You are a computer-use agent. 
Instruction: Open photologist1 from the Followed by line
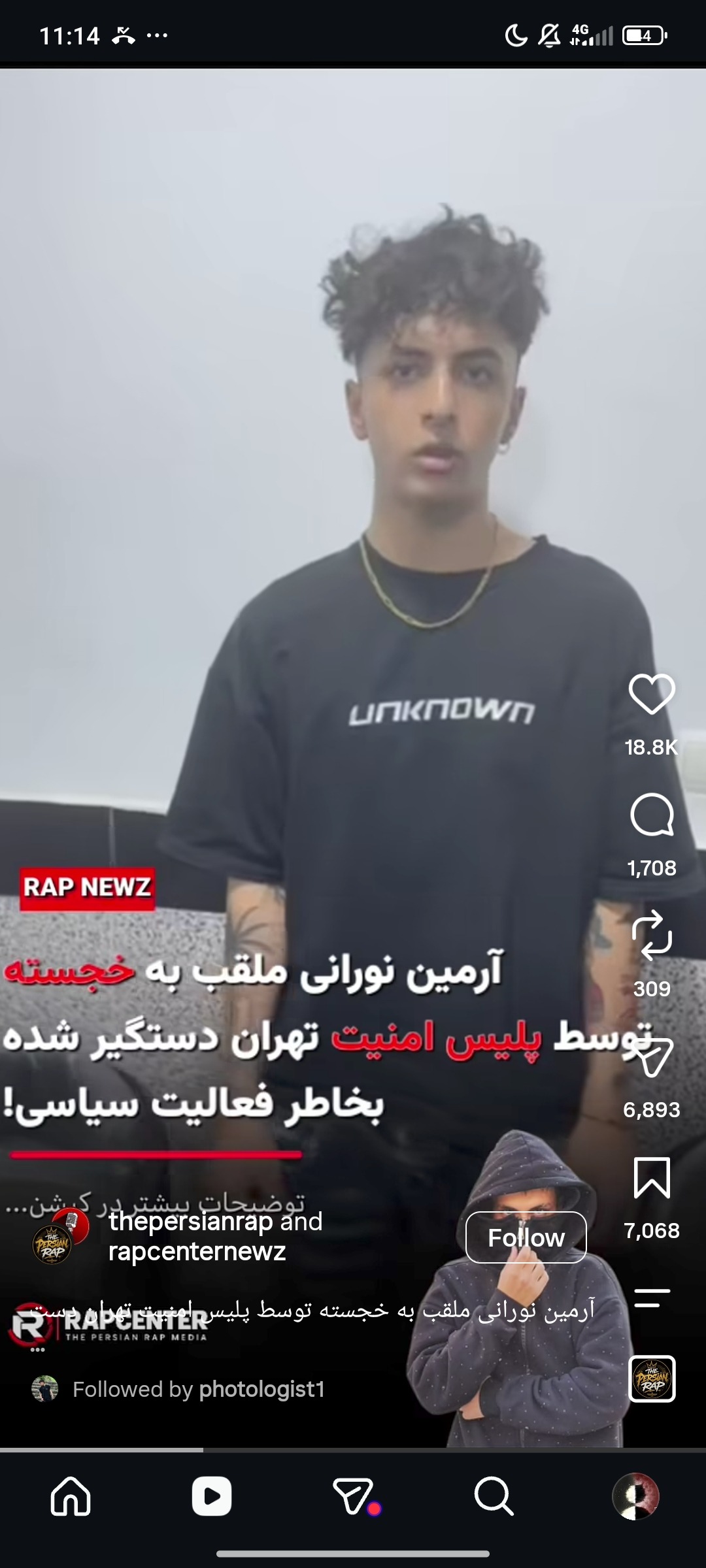(261, 1389)
